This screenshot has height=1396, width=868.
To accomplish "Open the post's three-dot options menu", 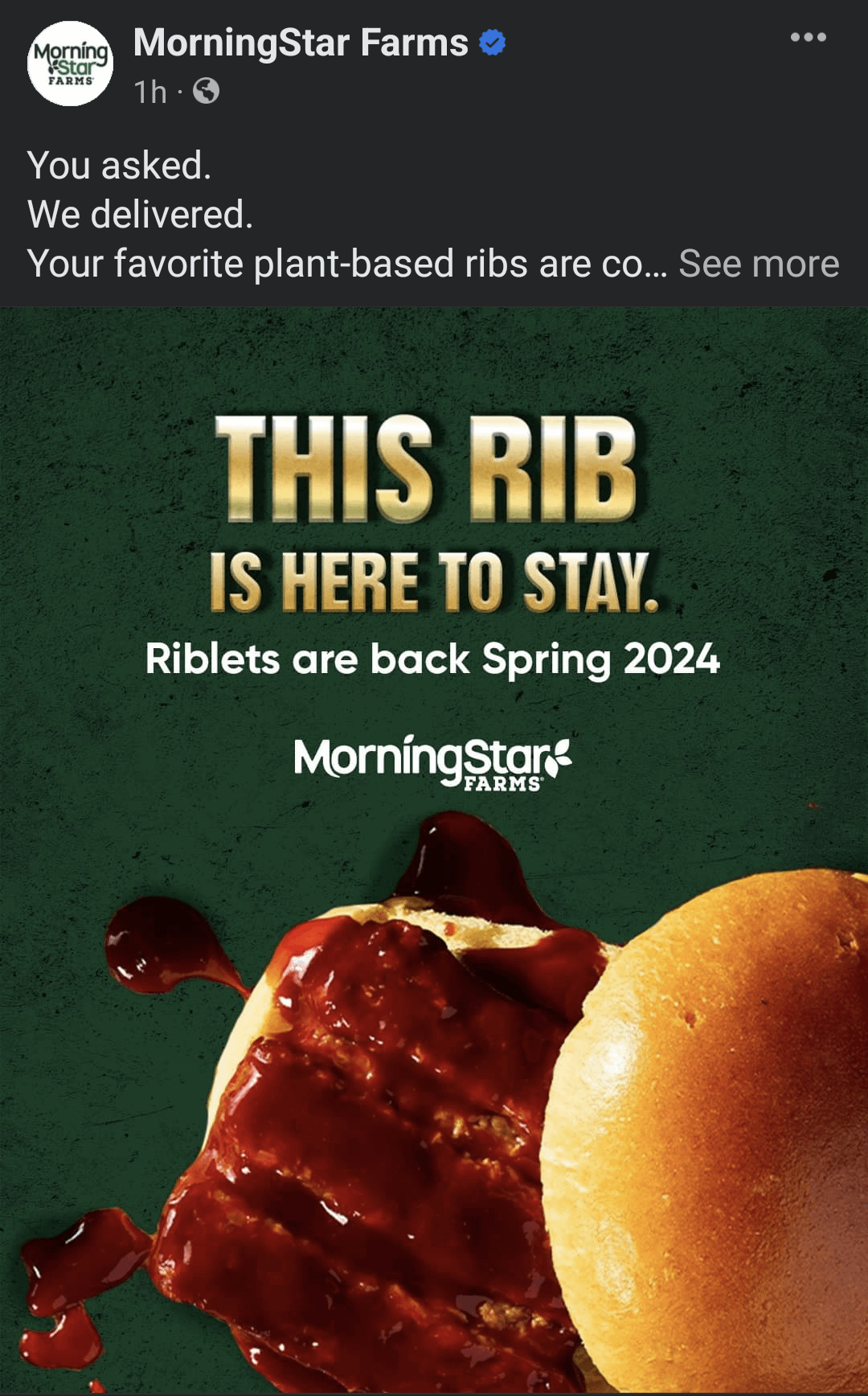I will 808,37.
